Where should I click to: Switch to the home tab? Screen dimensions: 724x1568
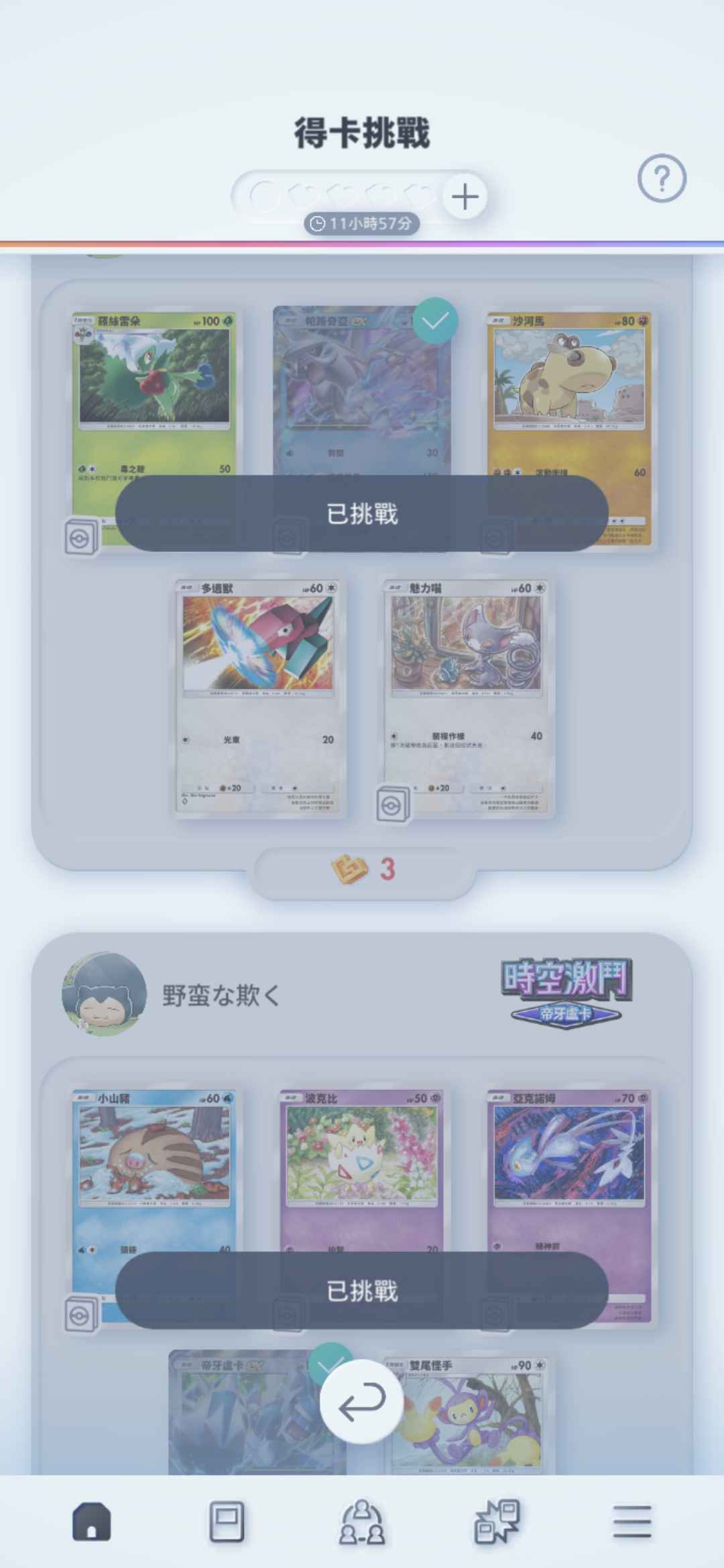coord(92,1522)
